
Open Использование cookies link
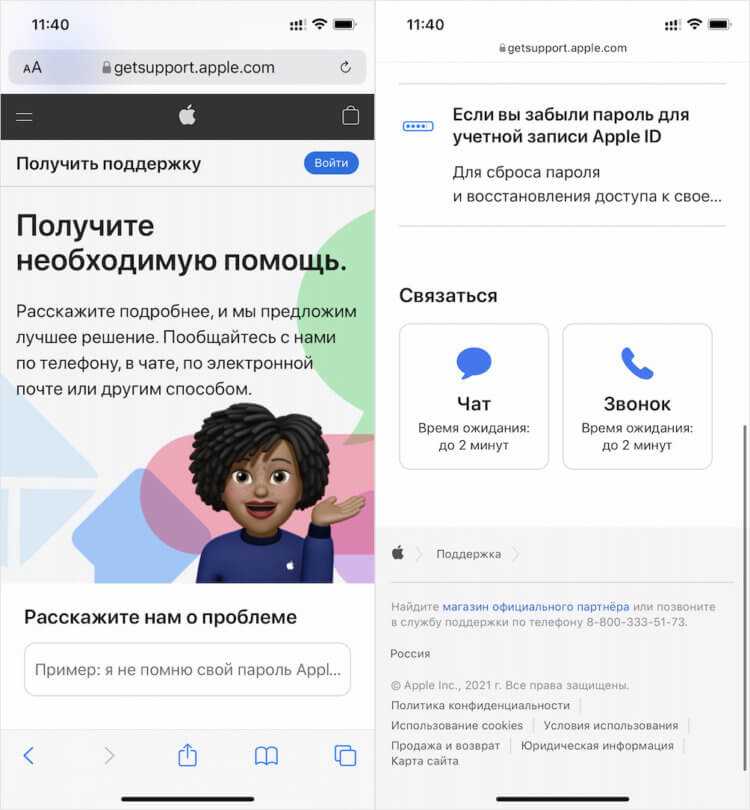click(457, 725)
